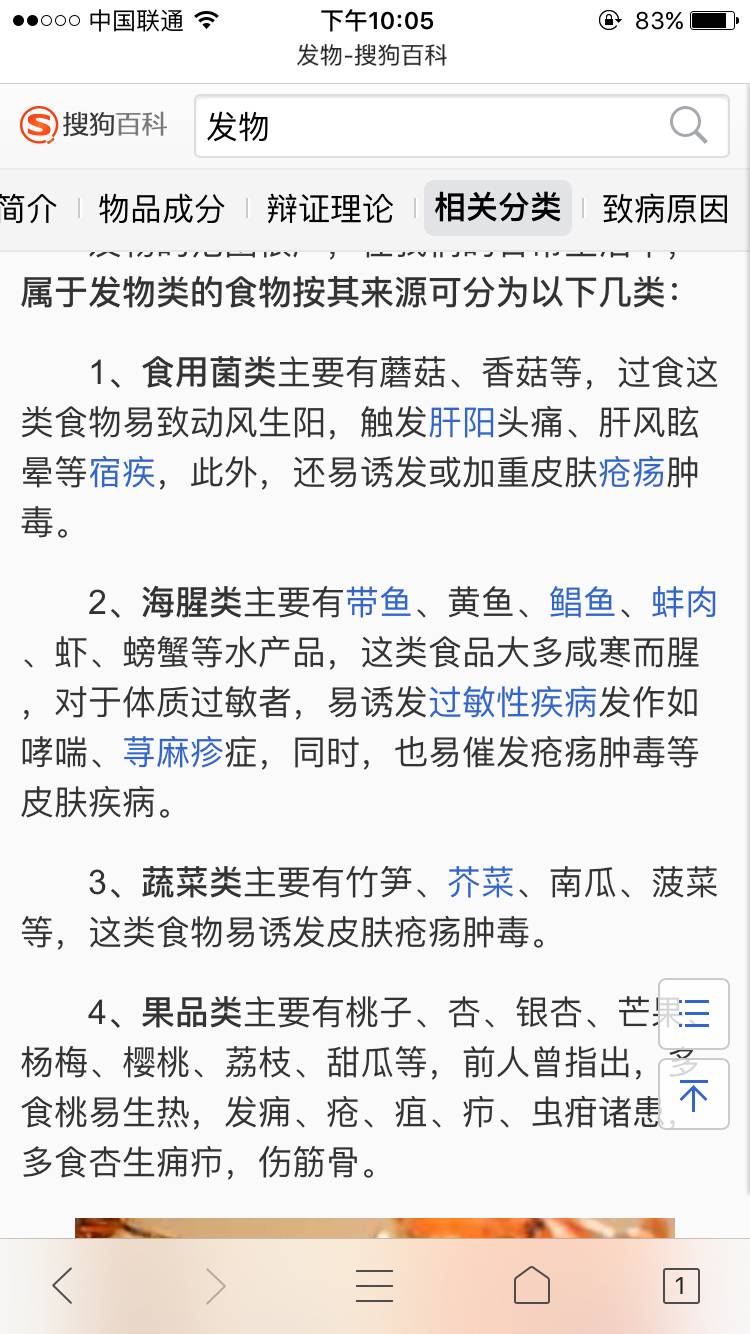Open the 鲳鱼 link
This screenshot has width=750, height=1334.
582,603
